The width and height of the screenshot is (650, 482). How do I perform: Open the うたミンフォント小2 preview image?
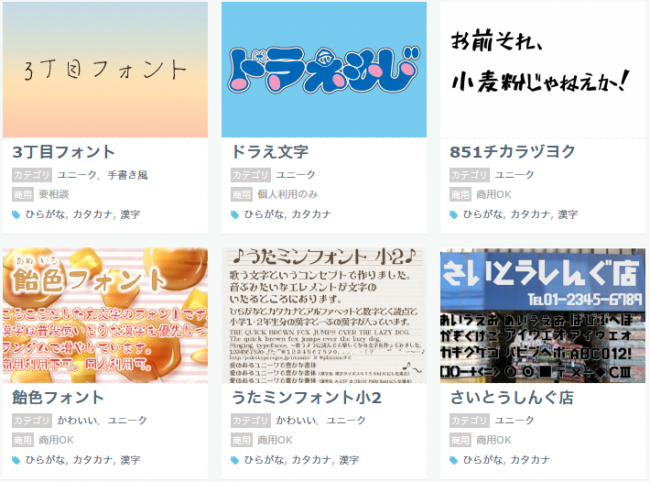324,316
